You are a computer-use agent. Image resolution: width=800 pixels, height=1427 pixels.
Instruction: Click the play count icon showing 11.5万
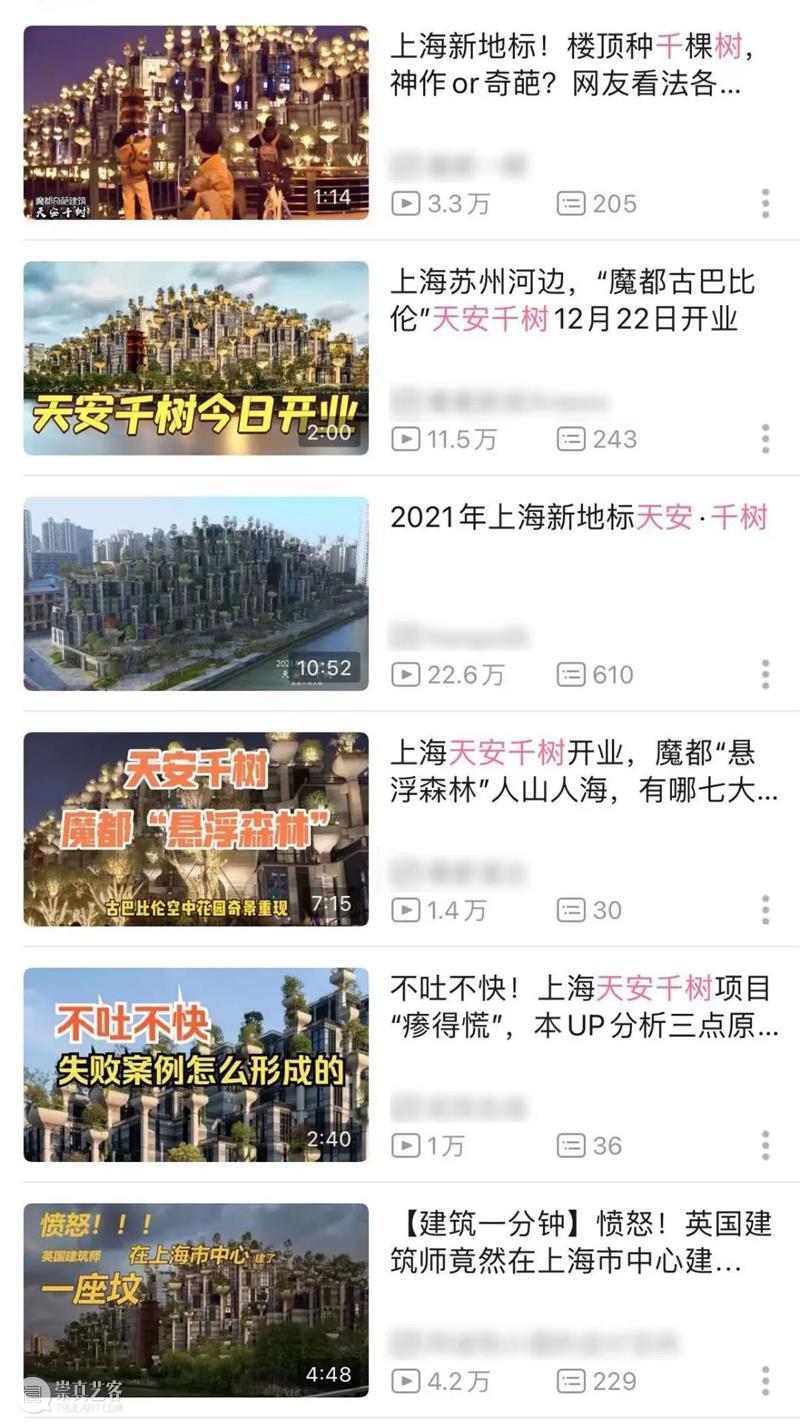[406, 438]
